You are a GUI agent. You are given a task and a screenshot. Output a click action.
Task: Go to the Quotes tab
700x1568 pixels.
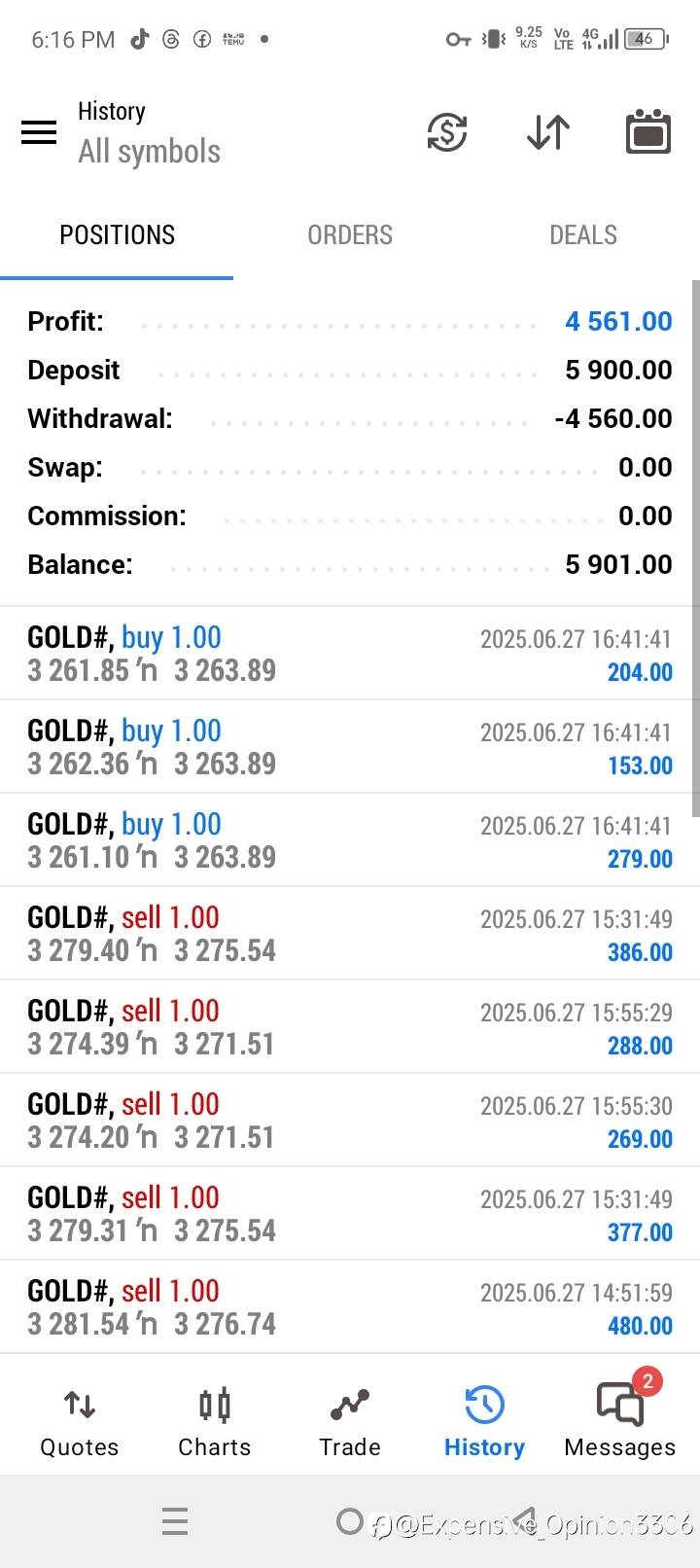click(80, 1421)
